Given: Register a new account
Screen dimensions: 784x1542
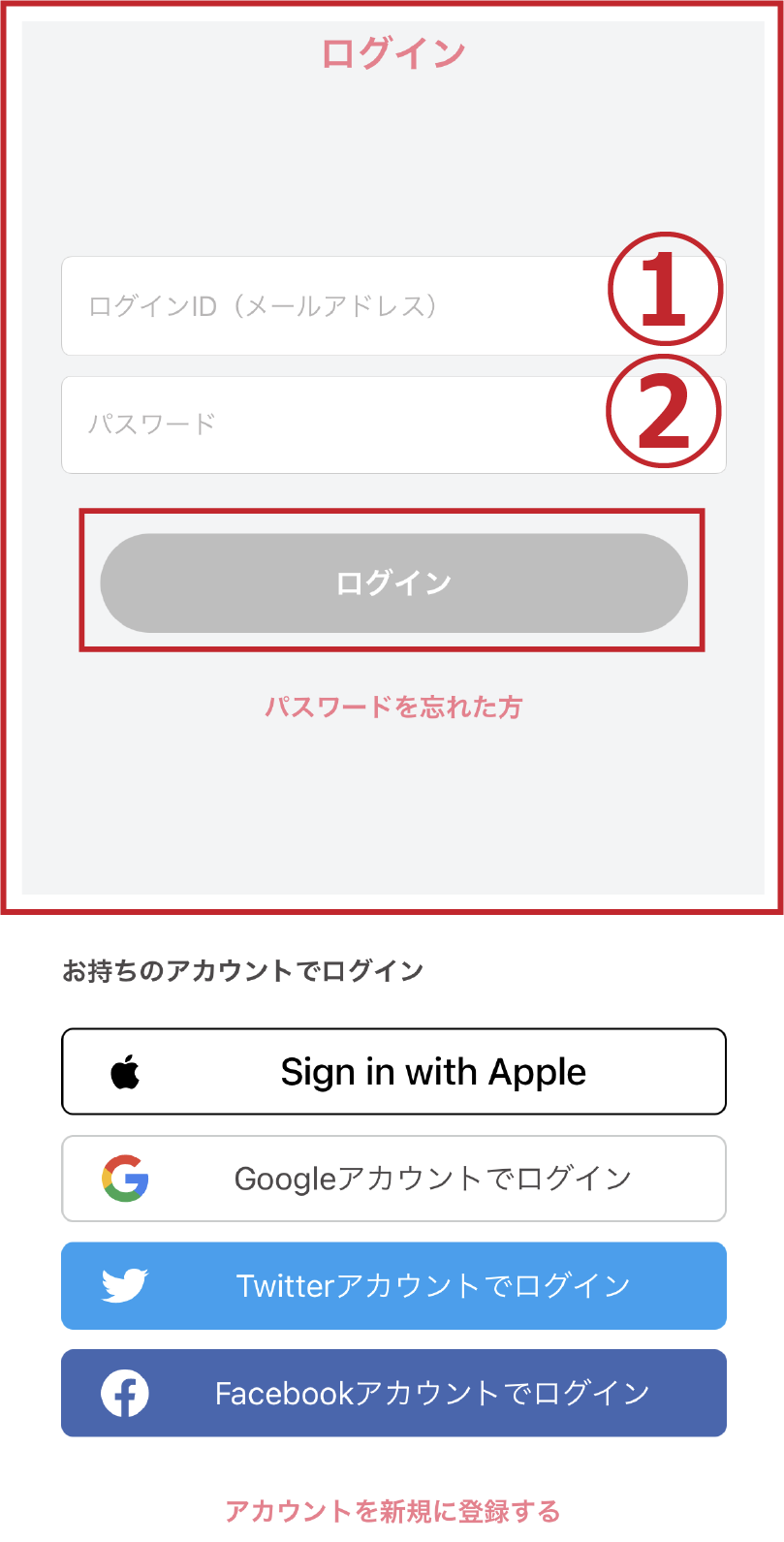Looking at the screenshot, I should tap(393, 1511).
